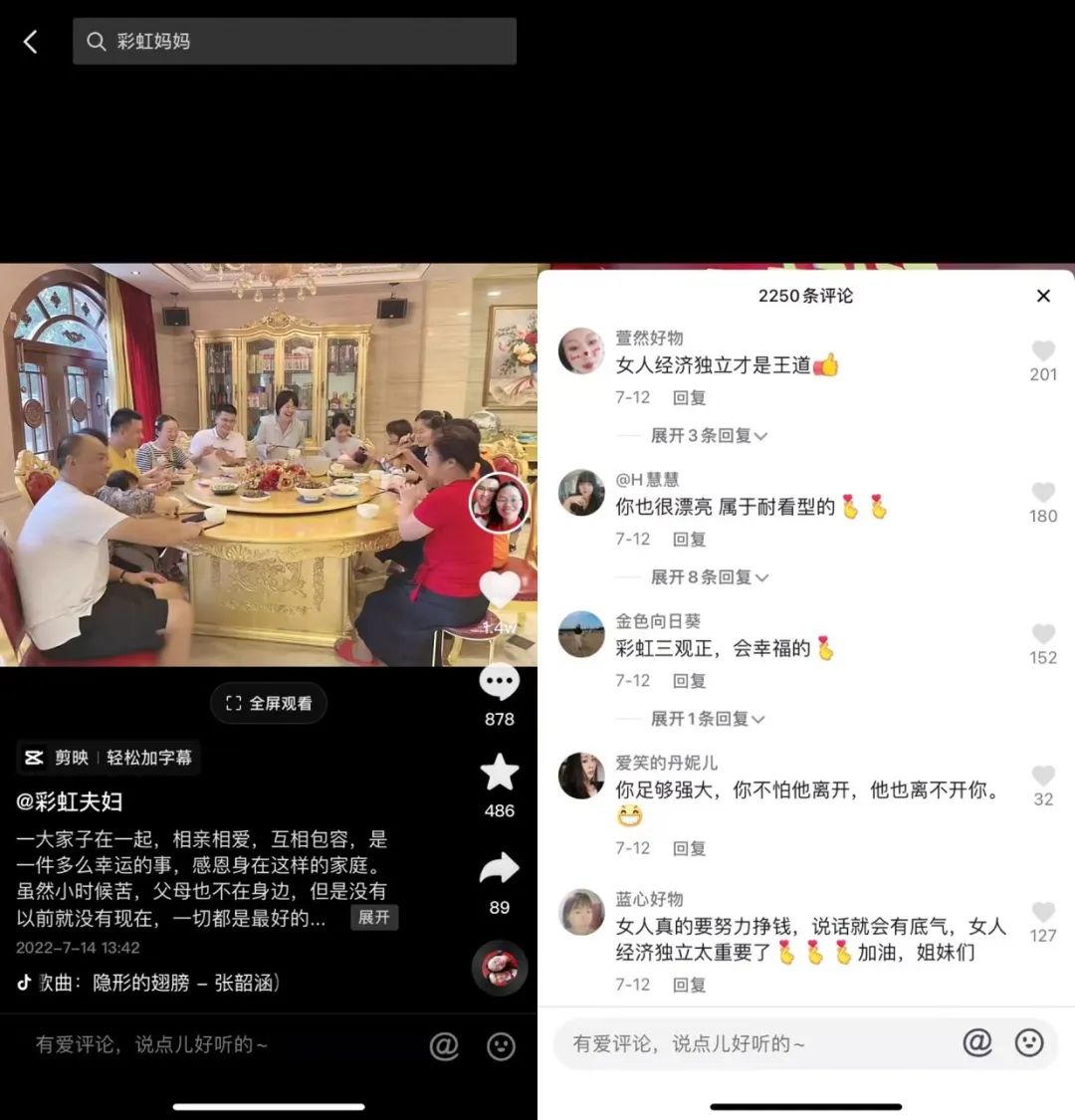Go back using the top-left arrow
The width and height of the screenshot is (1075, 1120).
[30, 41]
